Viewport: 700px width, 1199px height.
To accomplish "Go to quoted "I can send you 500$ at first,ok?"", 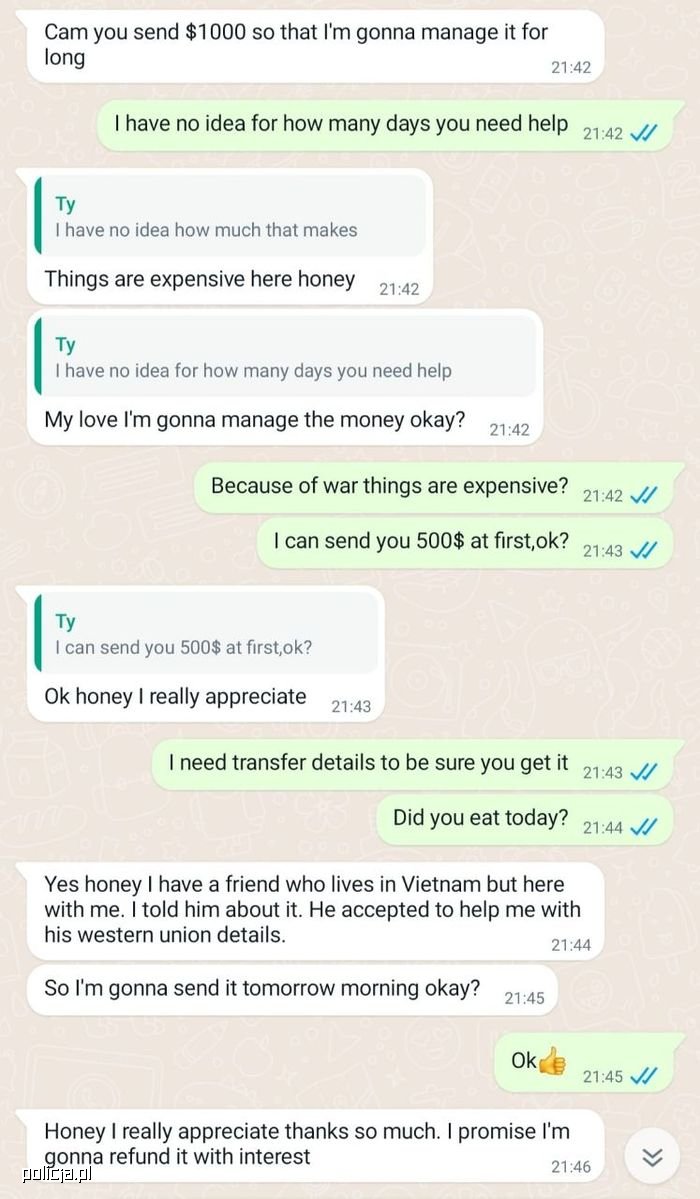I will click(206, 634).
